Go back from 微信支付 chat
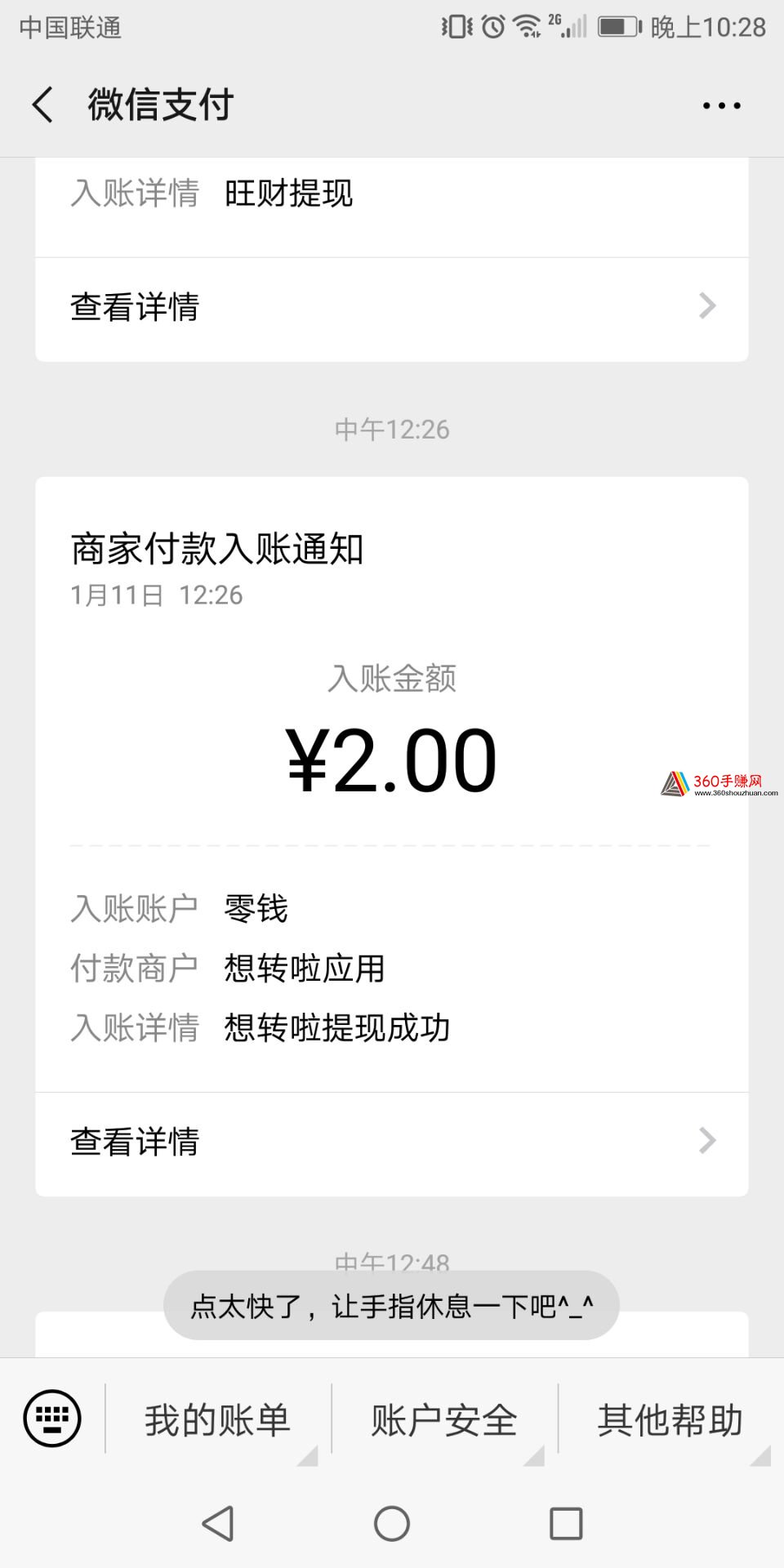784x1568 pixels. pos(42,105)
